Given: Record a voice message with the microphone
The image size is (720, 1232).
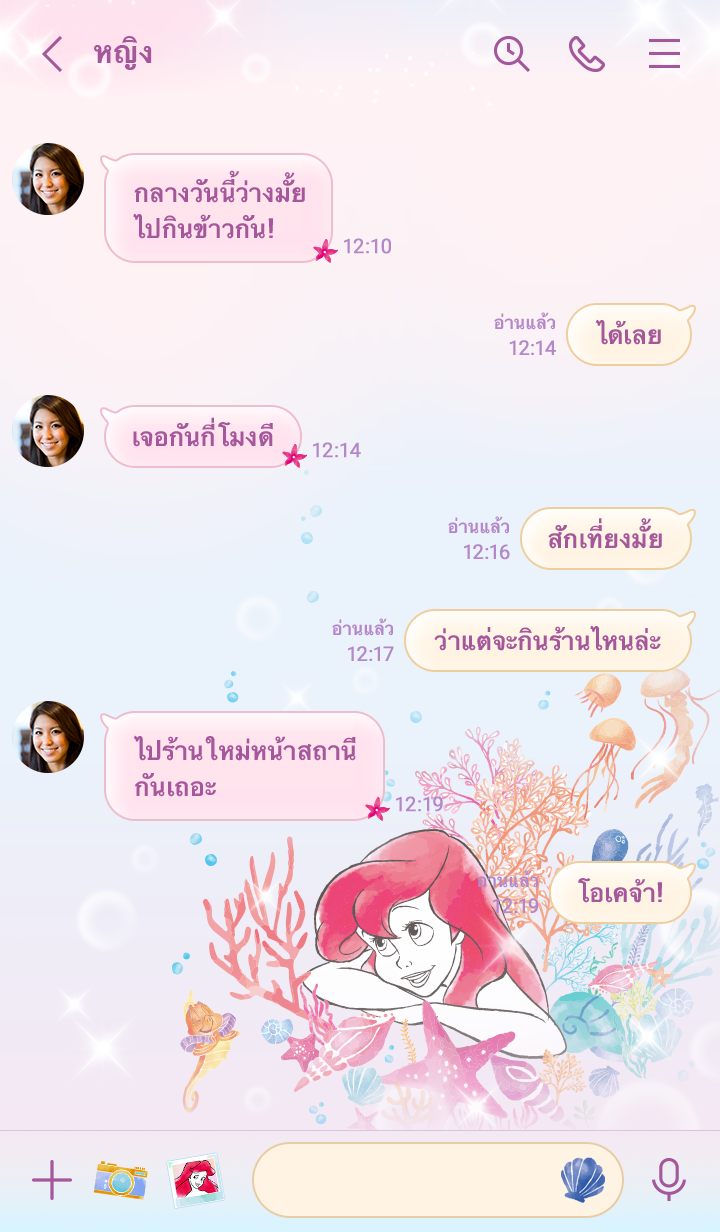Looking at the screenshot, I should coord(668,1181).
